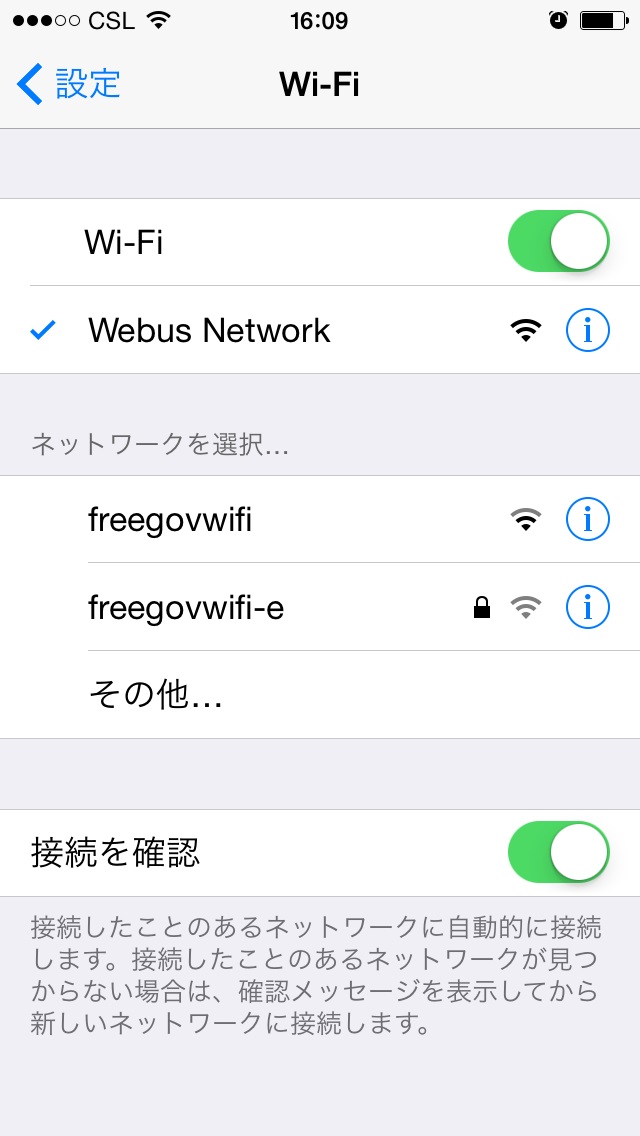
Task: Connect to the freegovwifi network
Action: click(x=170, y=520)
